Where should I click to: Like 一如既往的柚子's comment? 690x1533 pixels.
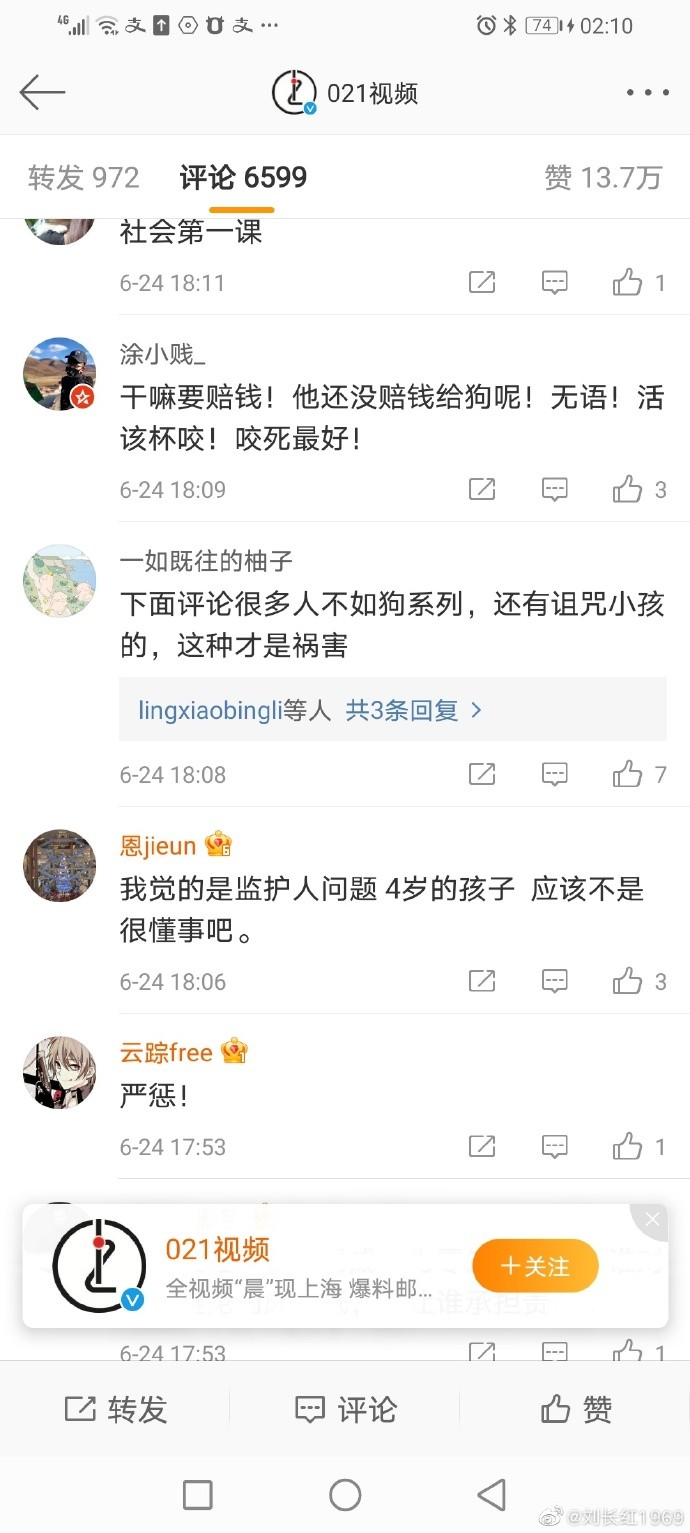click(628, 774)
